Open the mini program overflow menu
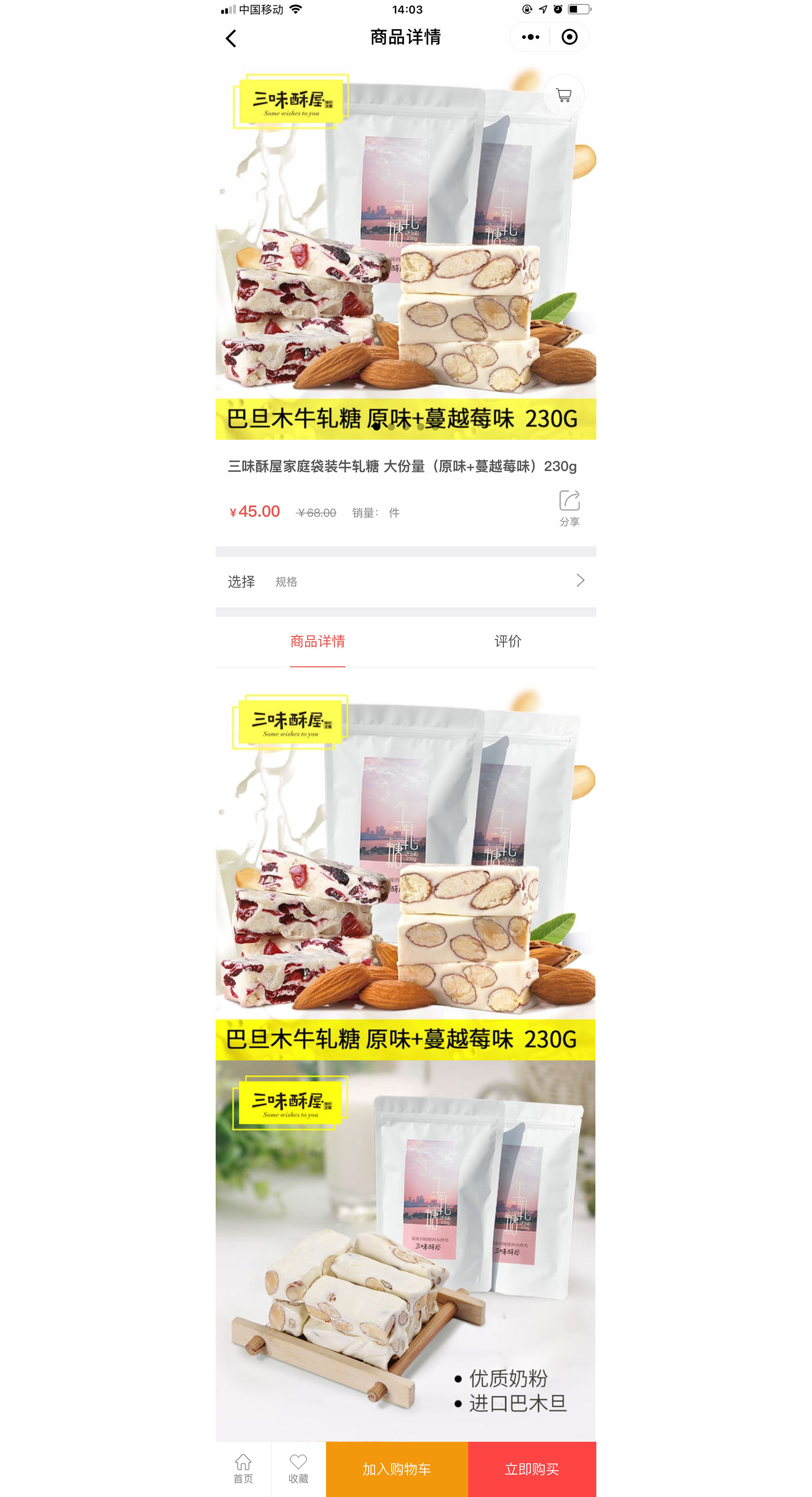The image size is (812, 1497). point(530,37)
